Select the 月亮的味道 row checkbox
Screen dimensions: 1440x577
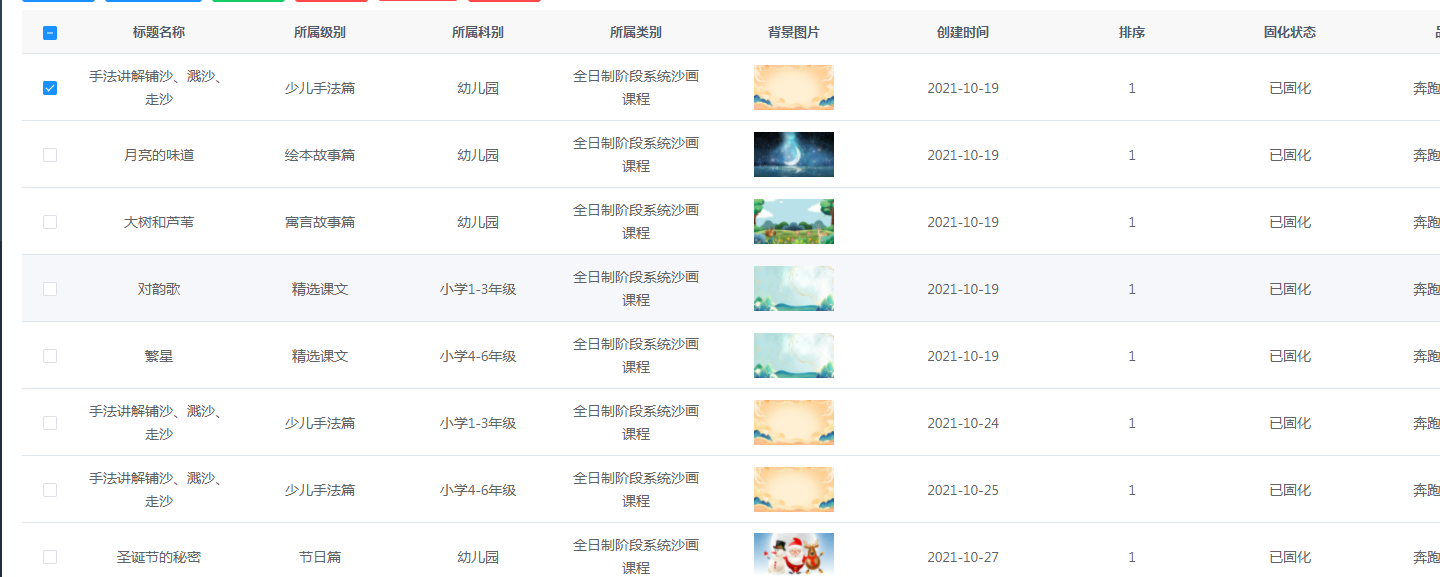pos(50,155)
